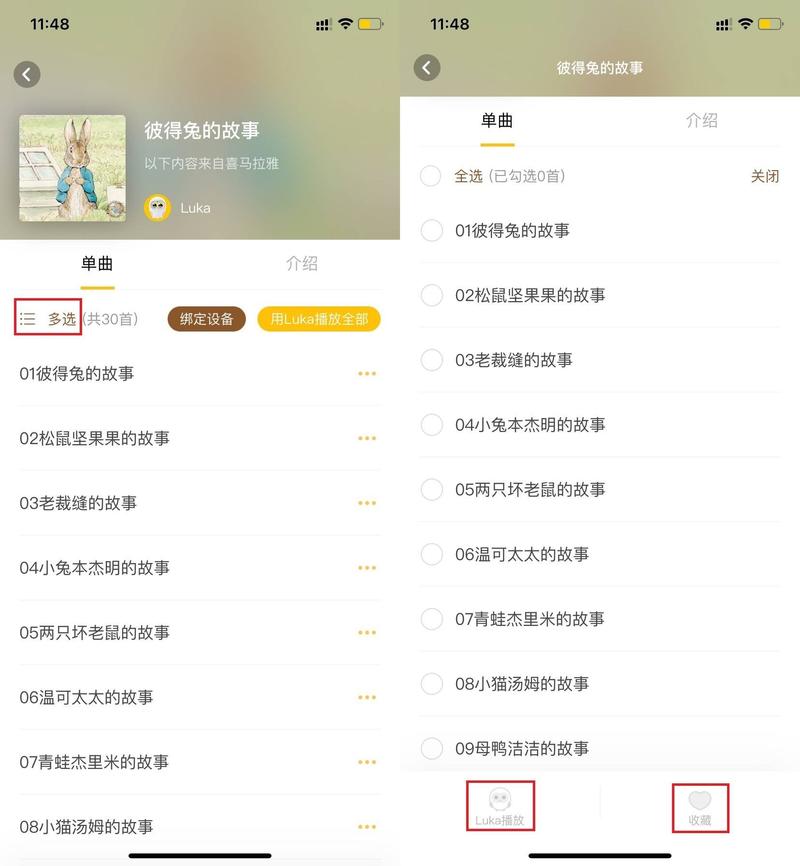Select the checkbox for 06温可太太的故事

pos(431,554)
